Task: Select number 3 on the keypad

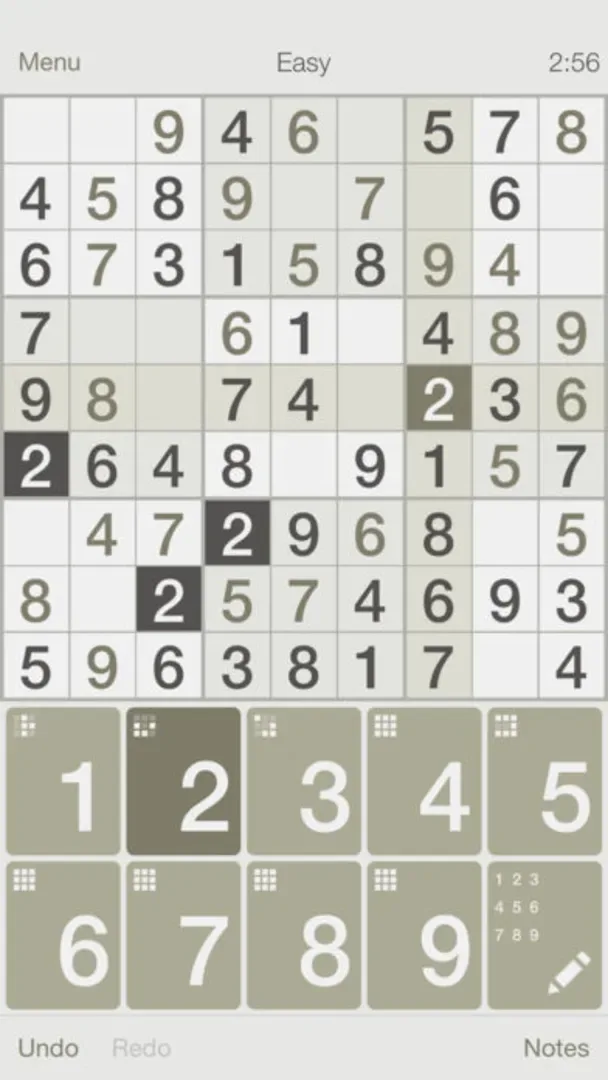Action: 304,782
